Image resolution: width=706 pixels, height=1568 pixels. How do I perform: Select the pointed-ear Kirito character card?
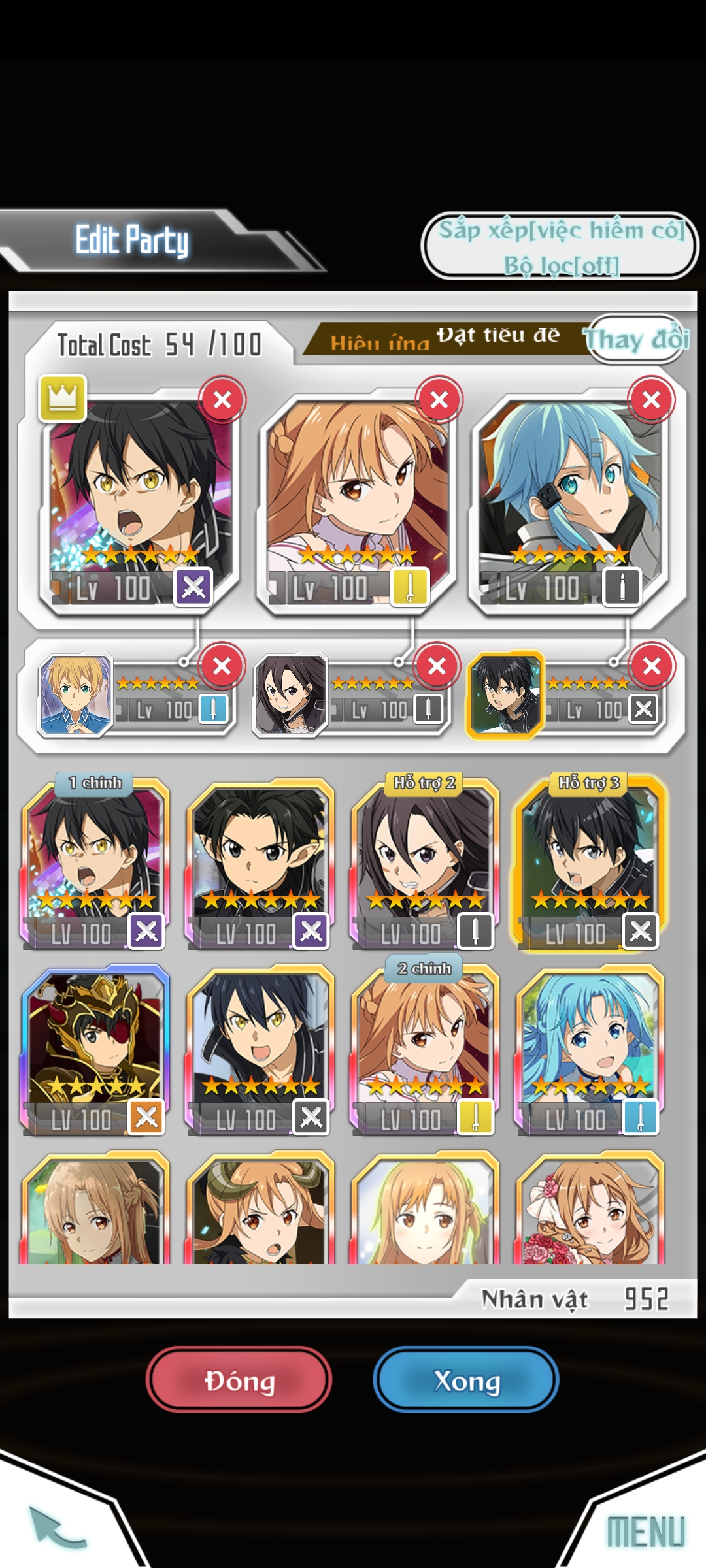coord(260,862)
